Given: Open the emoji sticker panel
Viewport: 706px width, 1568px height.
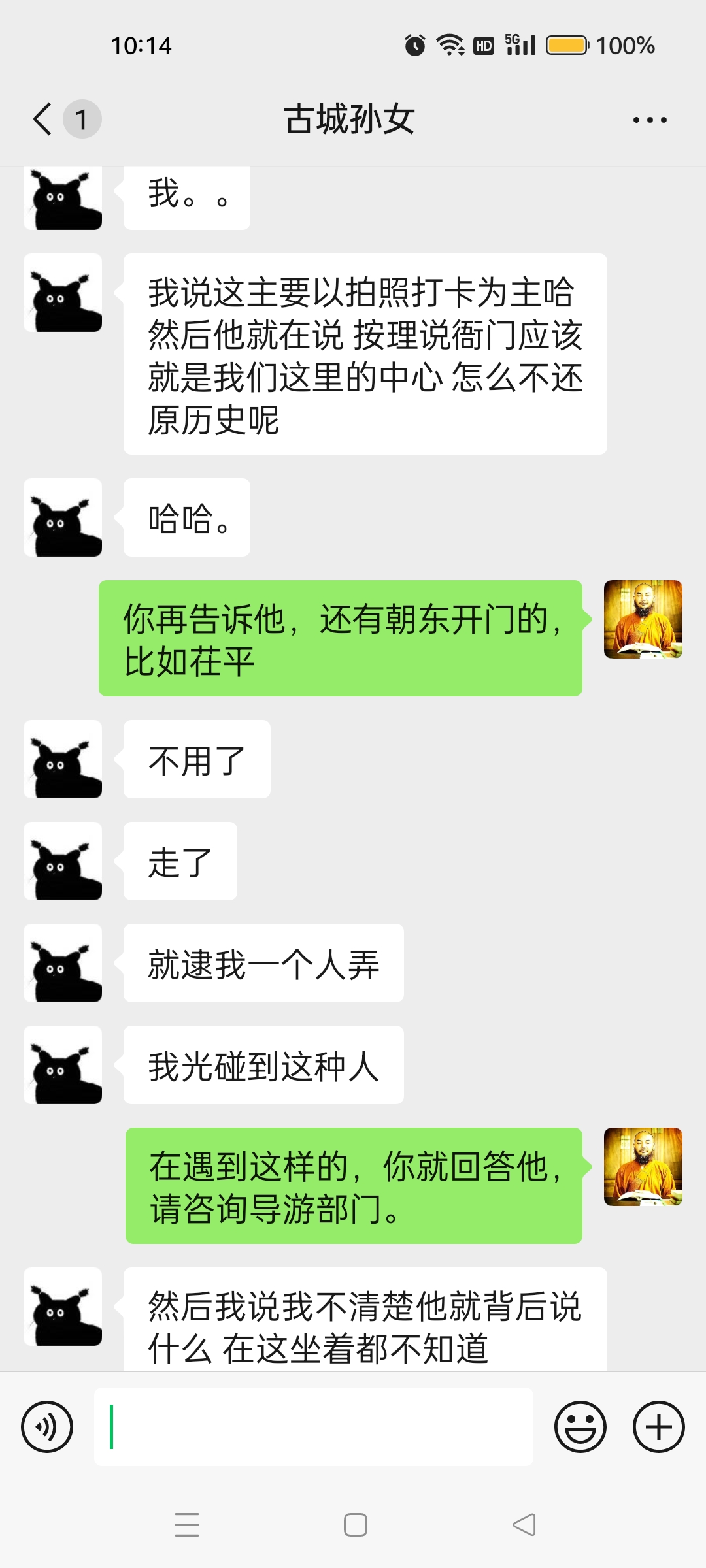Looking at the screenshot, I should pos(580,1427).
